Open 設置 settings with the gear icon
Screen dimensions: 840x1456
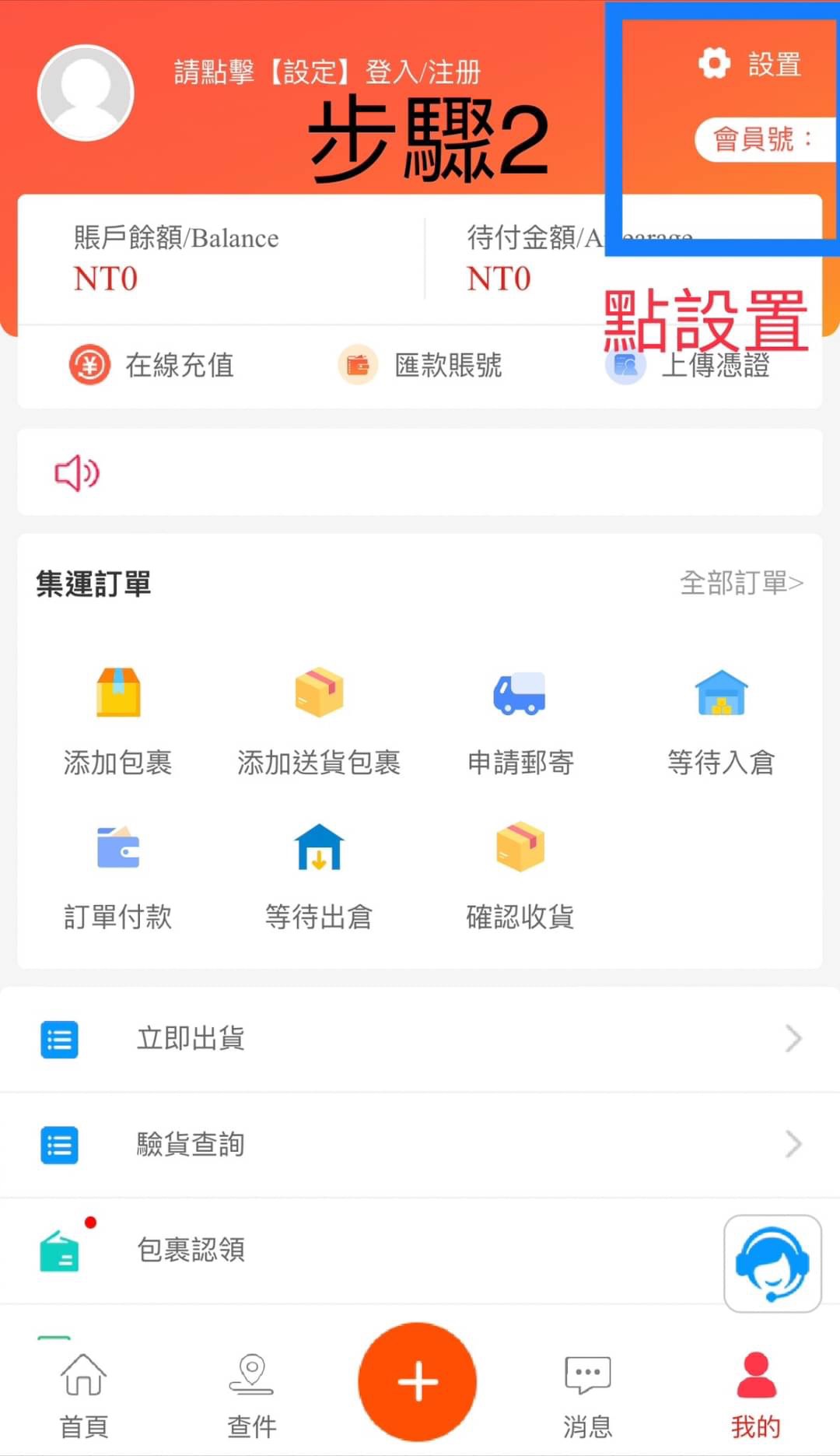tap(750, 64)
